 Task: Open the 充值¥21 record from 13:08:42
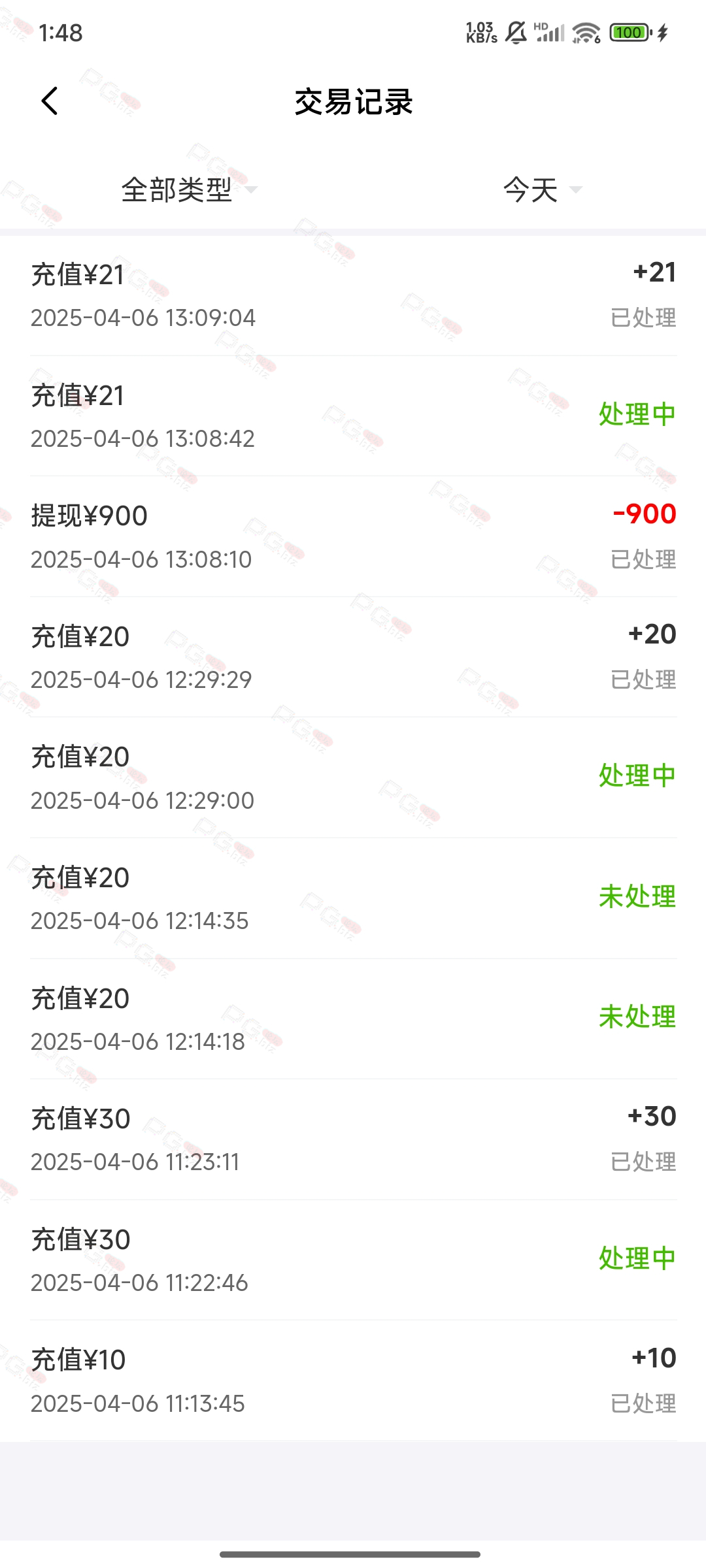353,416
